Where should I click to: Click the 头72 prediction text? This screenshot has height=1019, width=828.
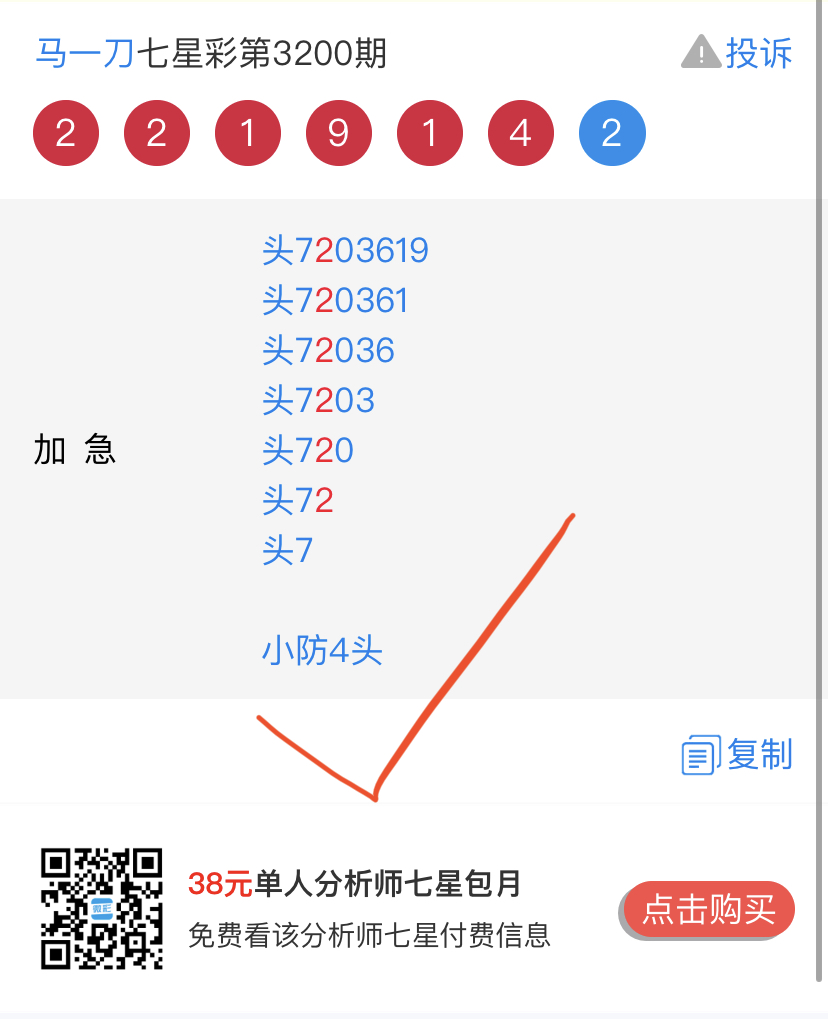click(300, 501)
